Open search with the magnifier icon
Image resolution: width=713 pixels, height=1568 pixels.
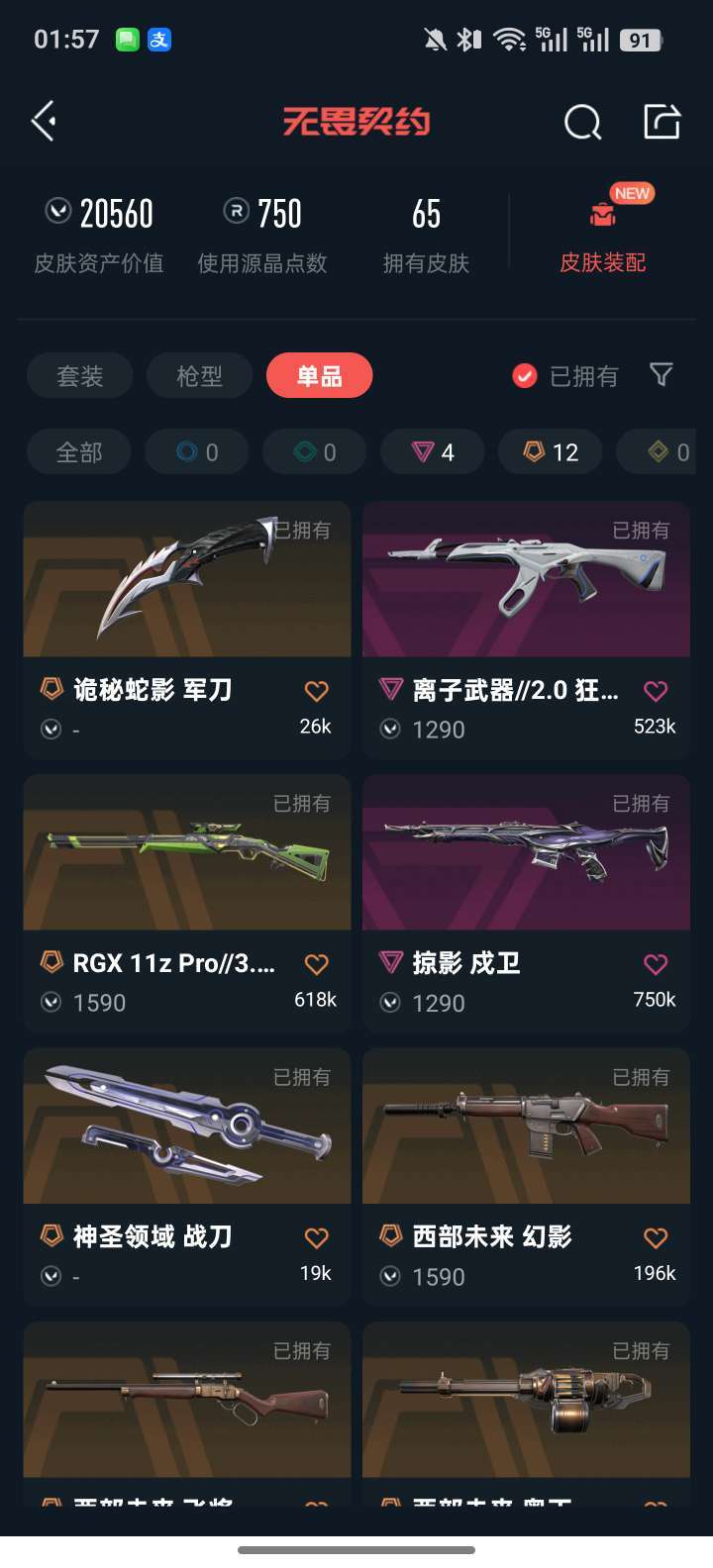coord(583,120)
